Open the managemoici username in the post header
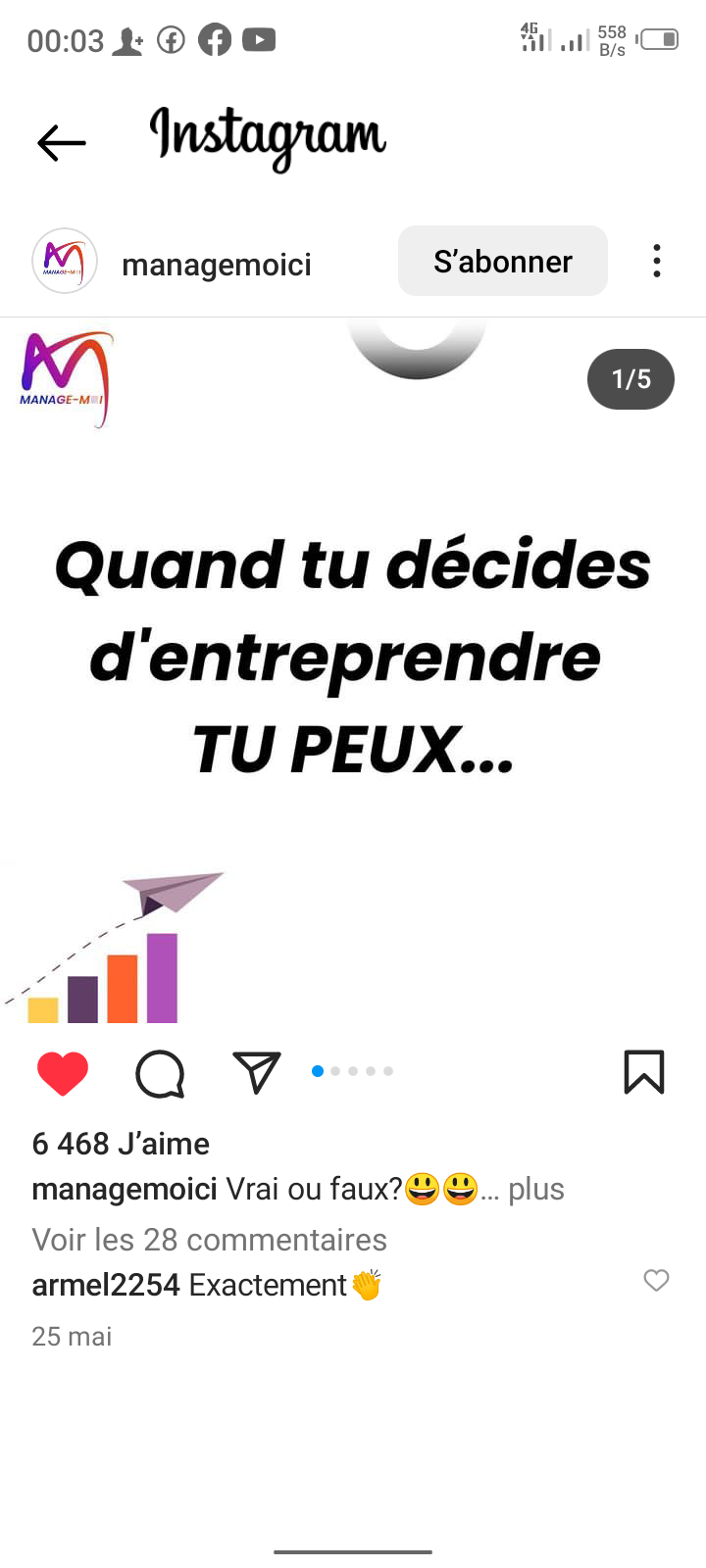Image resolution: width=706 pixels, height=1568 pixels. (x=216, y=264)
